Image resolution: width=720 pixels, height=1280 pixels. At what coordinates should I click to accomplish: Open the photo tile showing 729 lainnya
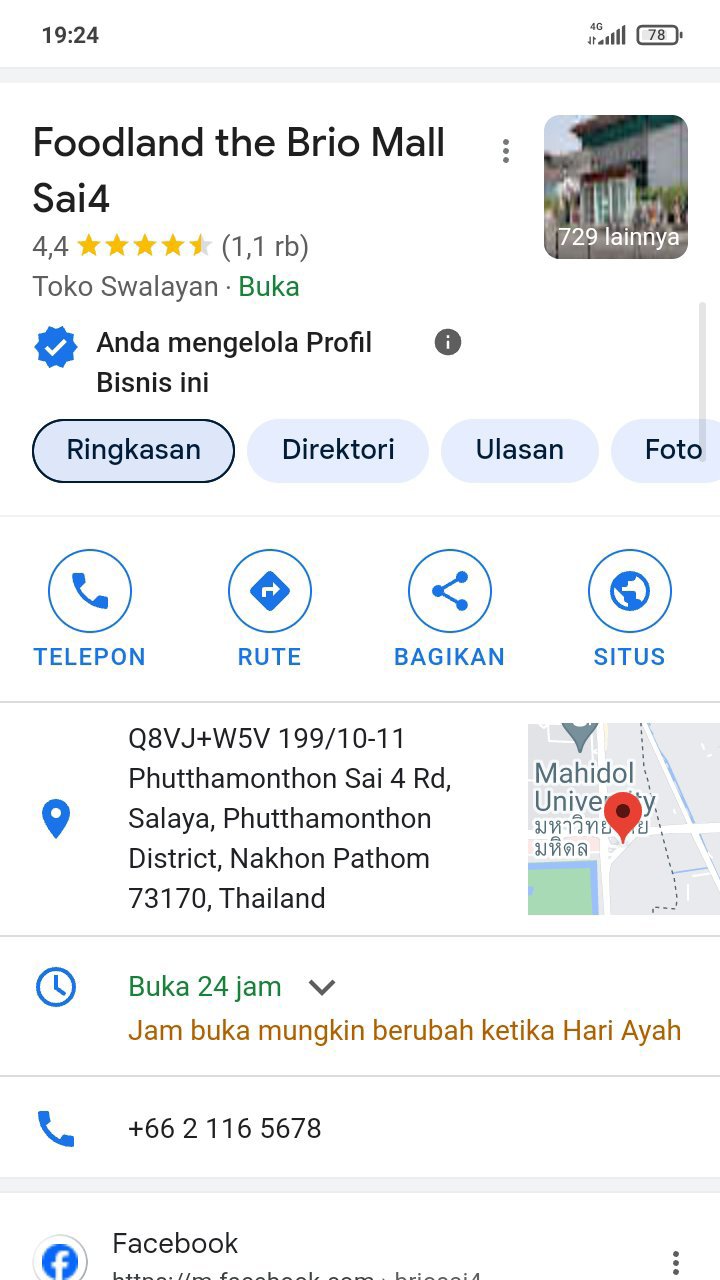(x=615, y=187)
